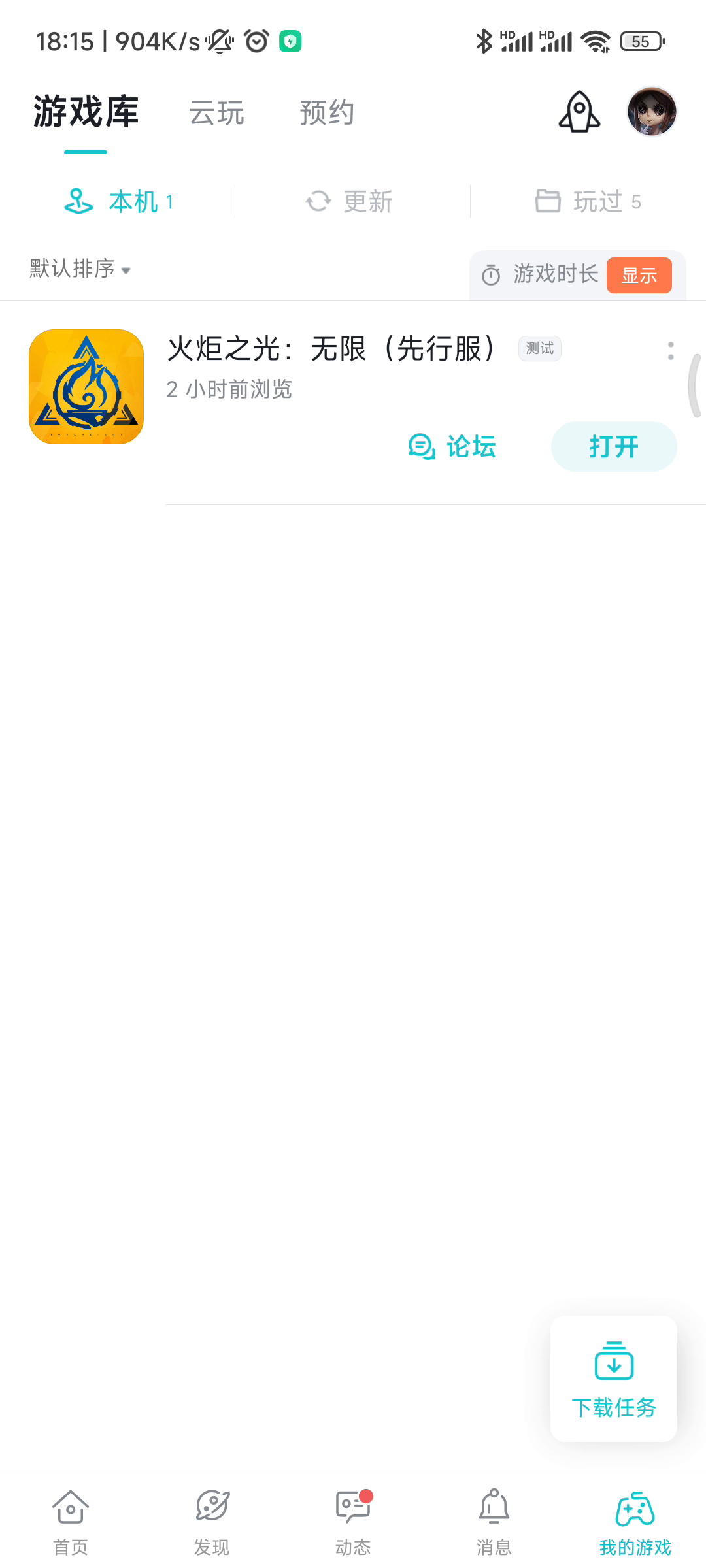Viewport: 706px width, 1568px height.
Task: Go to the 发现 tab
Action: coord(212,1523)
